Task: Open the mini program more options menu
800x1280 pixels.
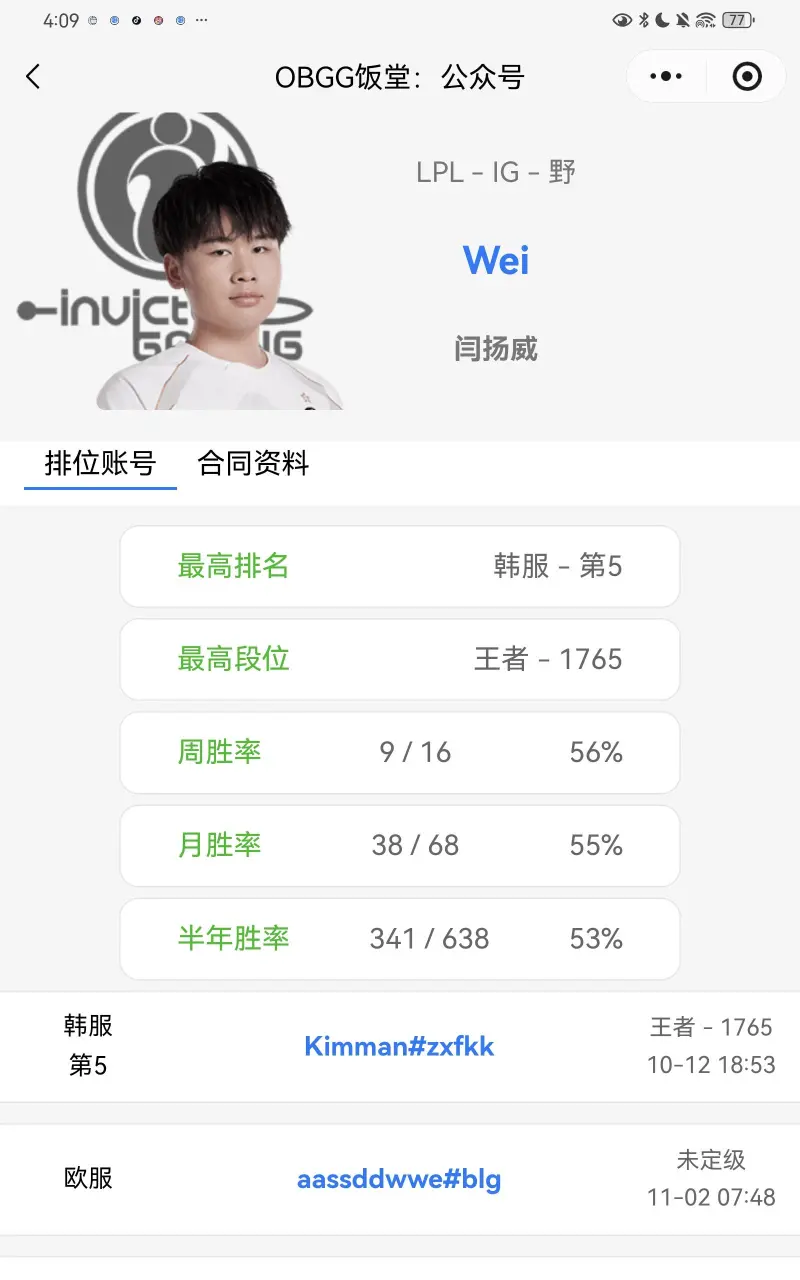Action: (x=666, y=77)
